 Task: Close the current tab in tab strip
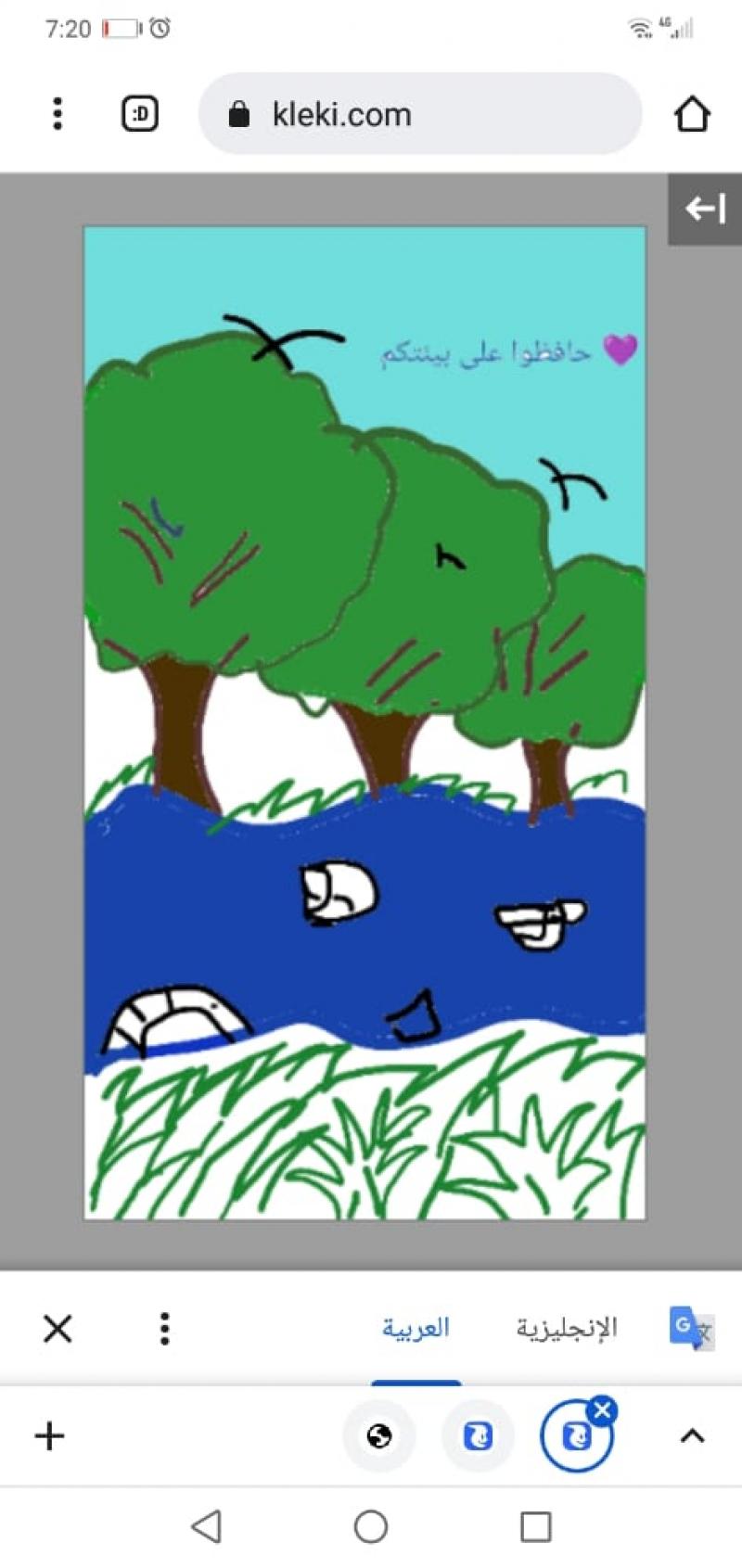(x=603, y=1411)
